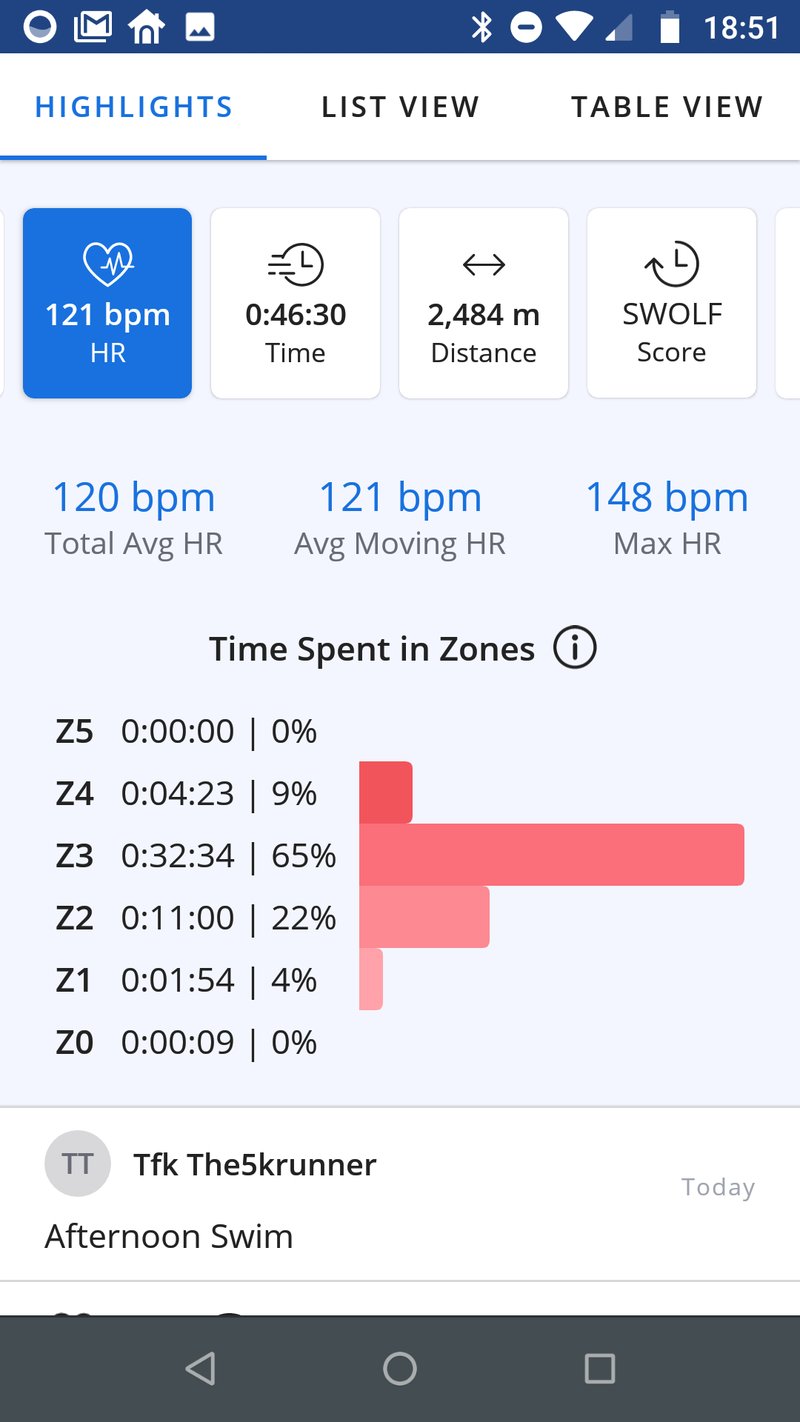This screenshot has height=1422, width=800.
Task: Switch to the List View tab
Action: point(400,107)
